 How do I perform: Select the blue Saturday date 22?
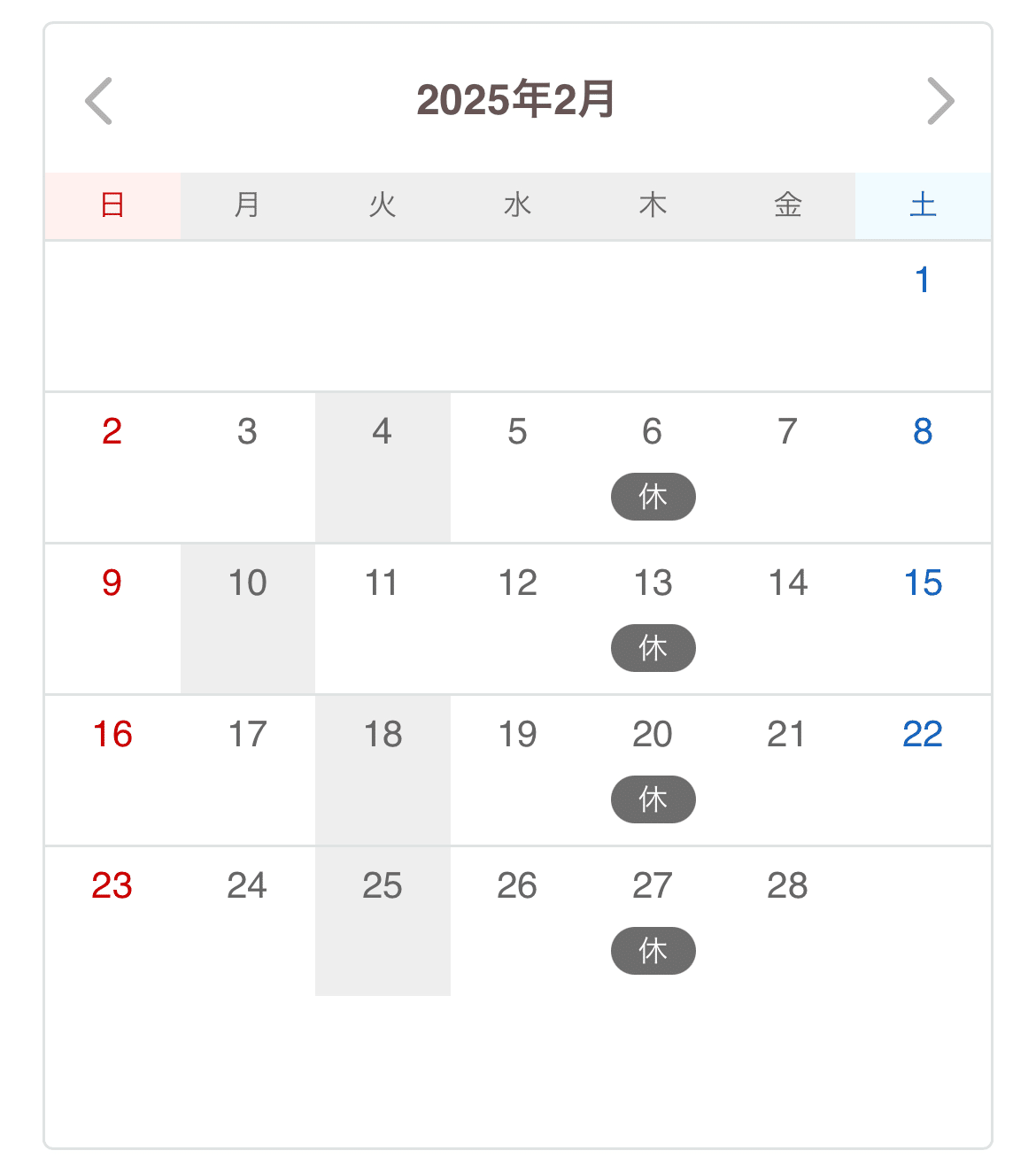(x=923, y=734)
